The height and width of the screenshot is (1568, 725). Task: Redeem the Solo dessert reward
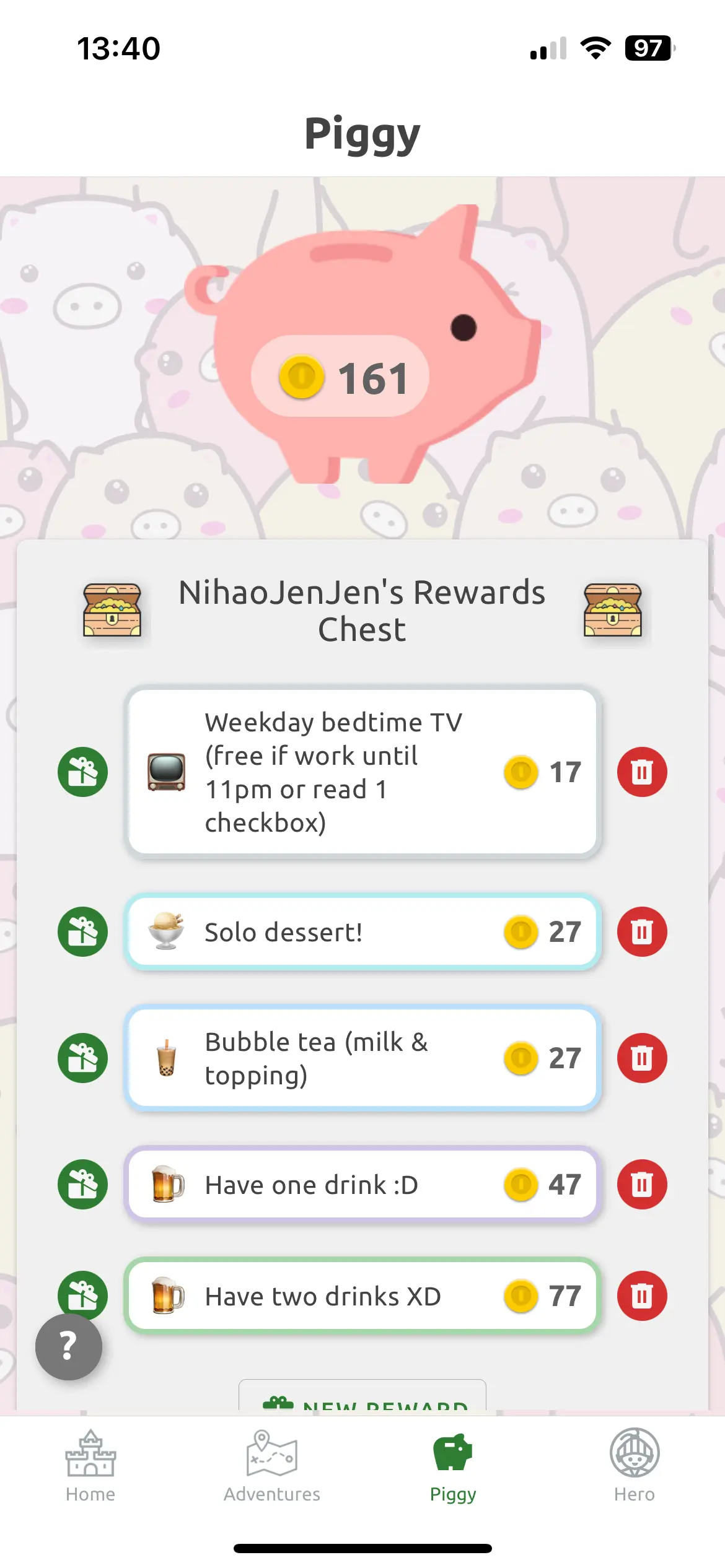point(82,931)
